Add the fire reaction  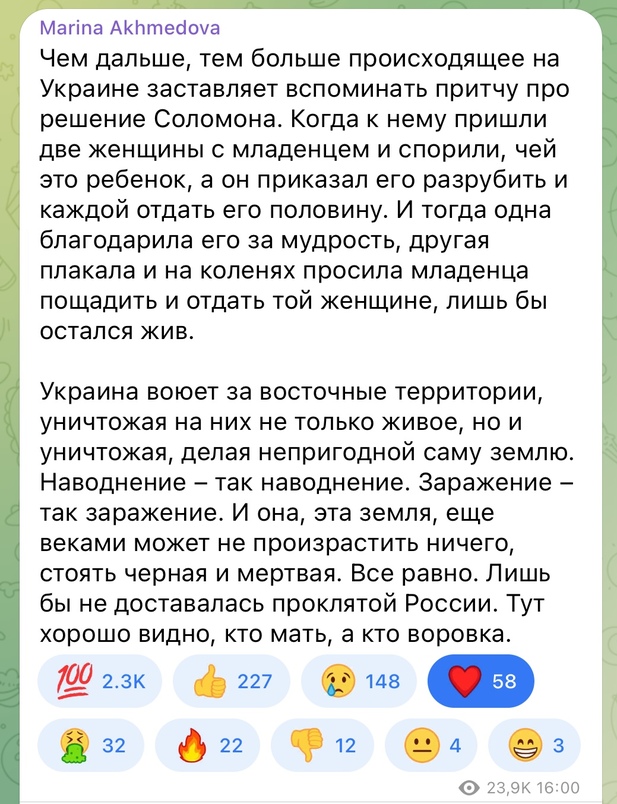[208, 744]
